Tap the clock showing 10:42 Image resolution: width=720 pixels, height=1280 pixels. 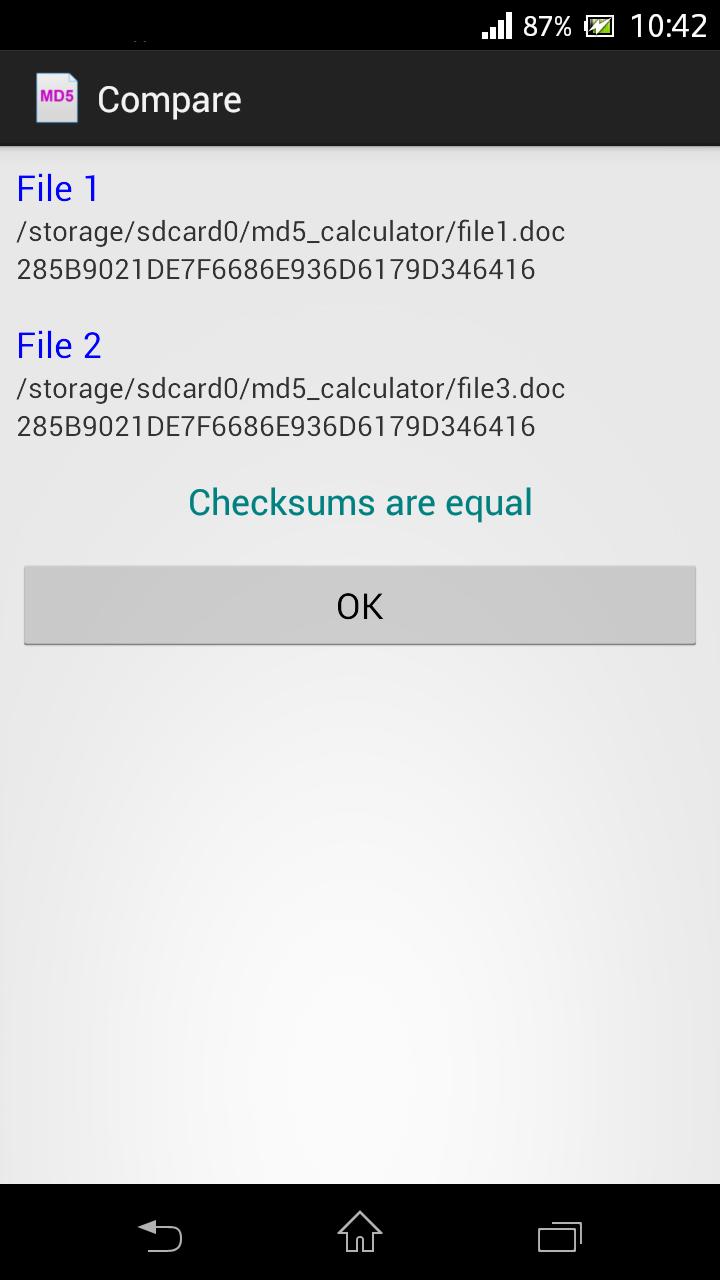[x=668, y=25]
